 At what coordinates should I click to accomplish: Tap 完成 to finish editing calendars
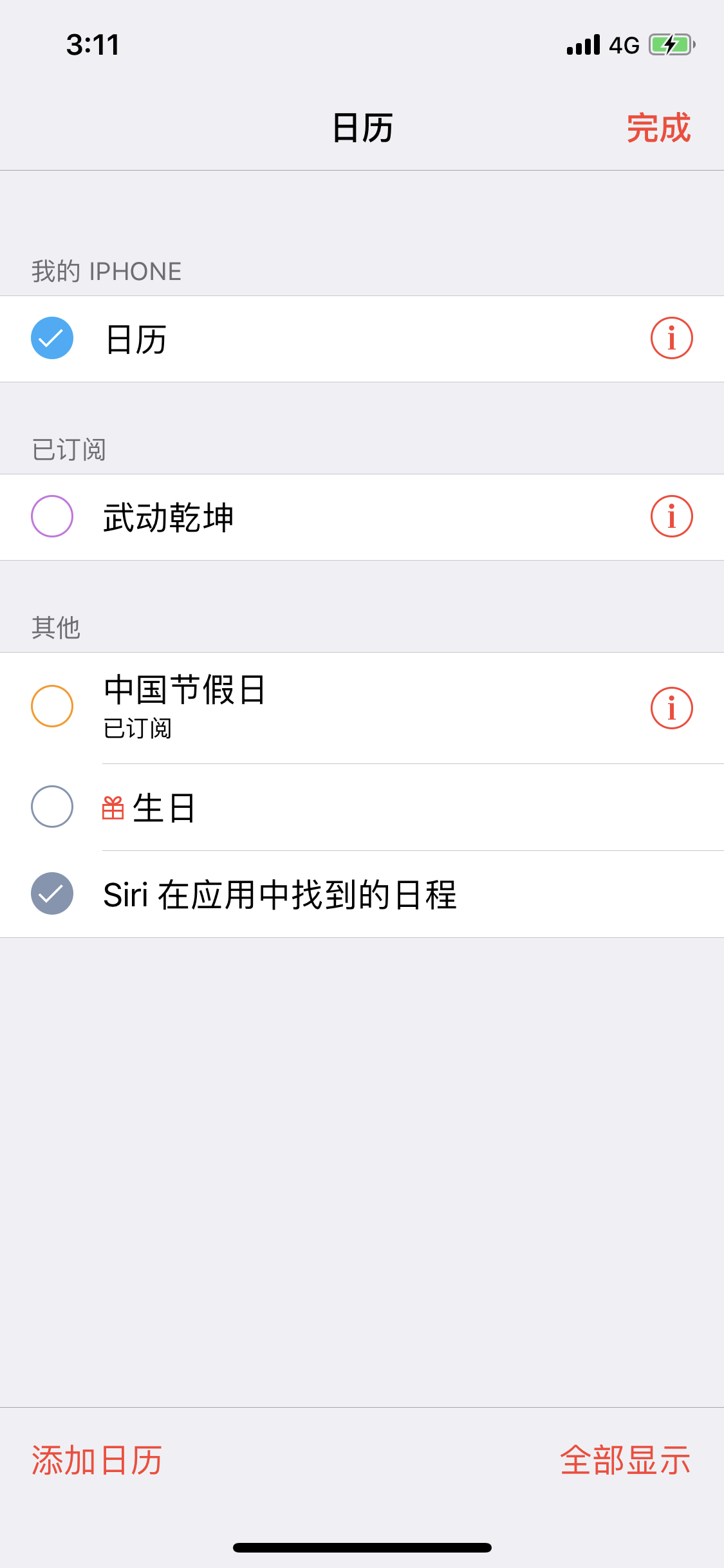pyautogui.click(x=658, y=127)
